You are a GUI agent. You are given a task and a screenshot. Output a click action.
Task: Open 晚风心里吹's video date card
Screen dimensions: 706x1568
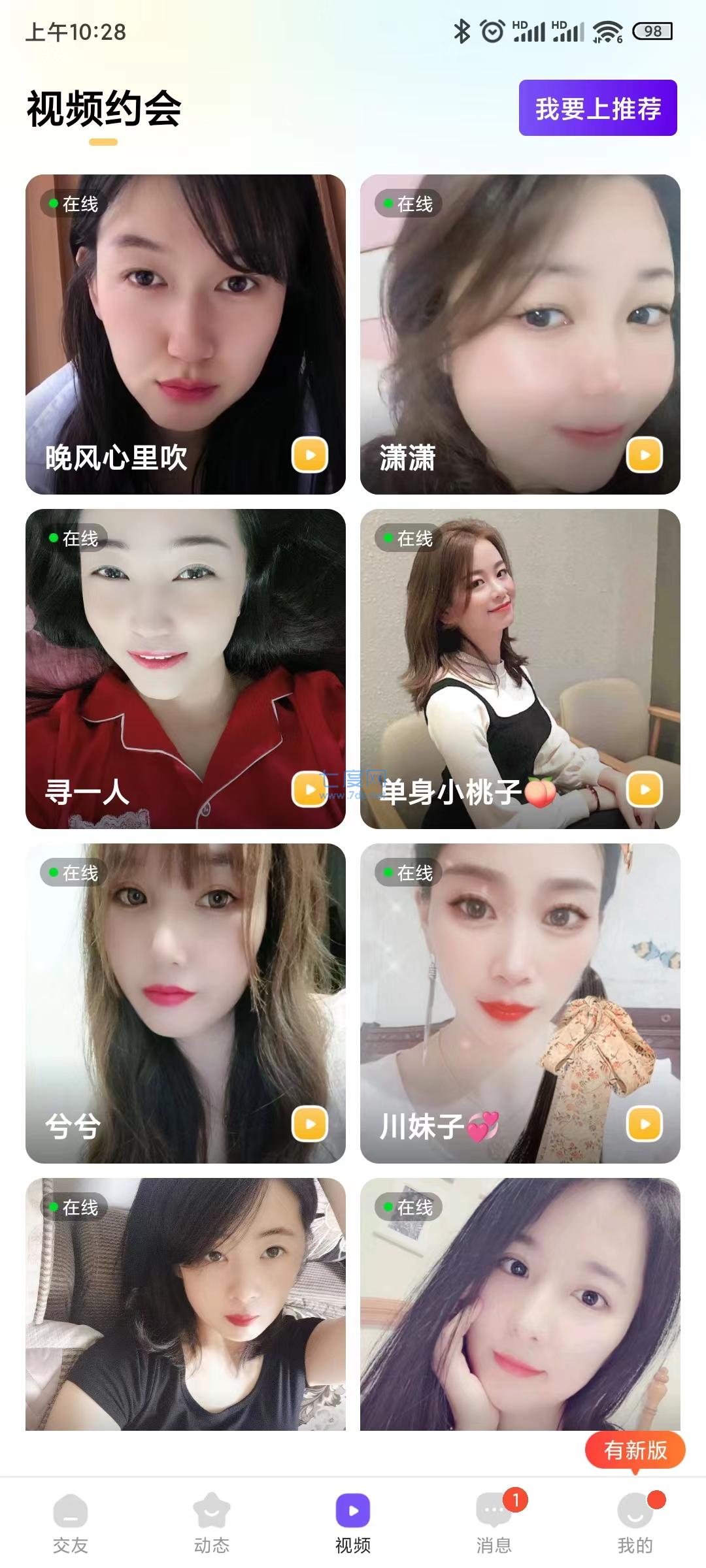pos(185,333)
